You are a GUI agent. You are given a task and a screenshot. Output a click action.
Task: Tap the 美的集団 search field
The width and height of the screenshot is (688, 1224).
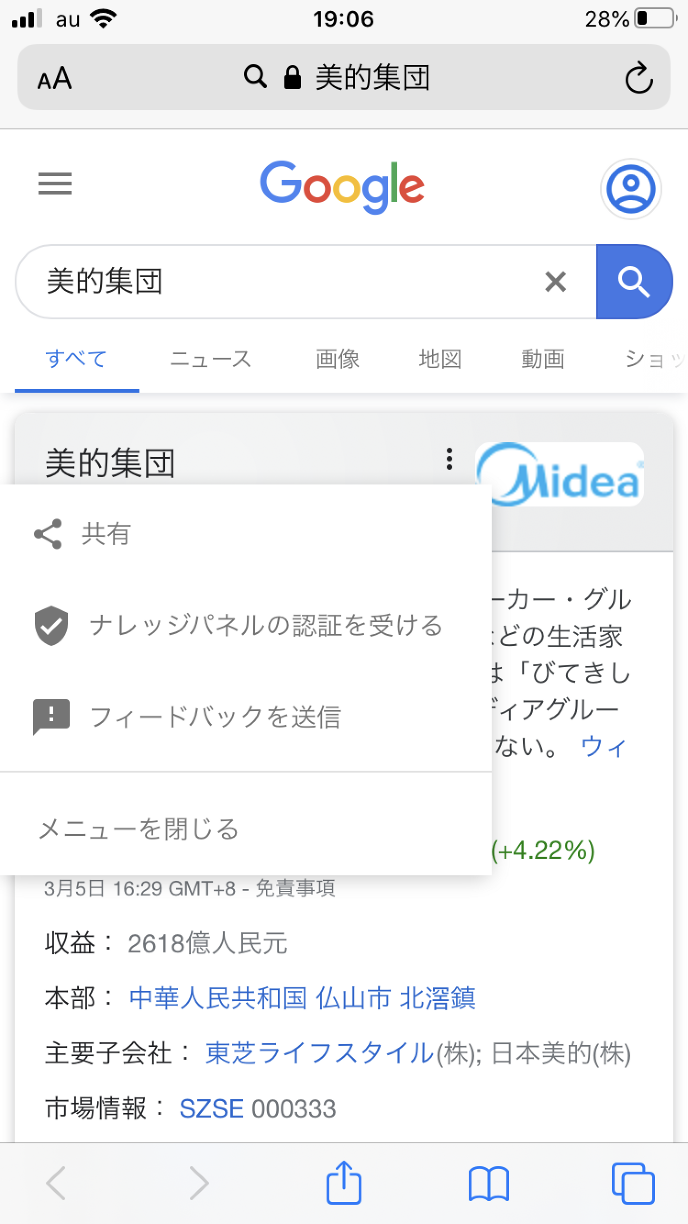tap(280, 282)
